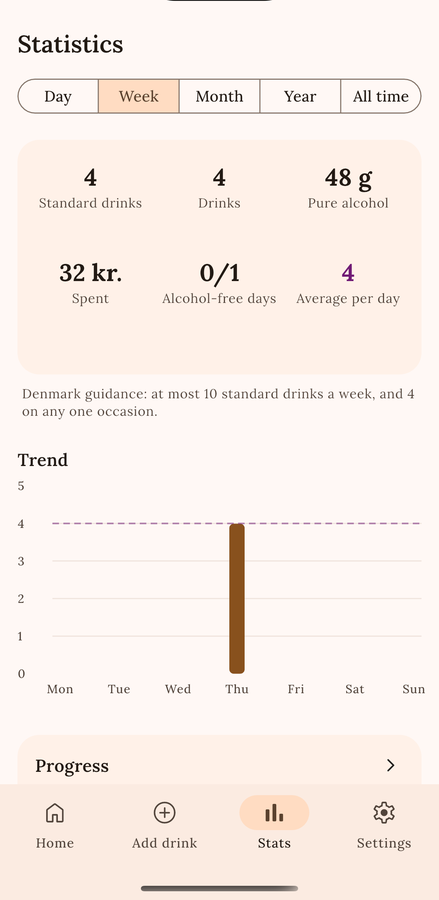
Task: Tap the Stats tab in bottom navigation
Action: tap(274, 825)
